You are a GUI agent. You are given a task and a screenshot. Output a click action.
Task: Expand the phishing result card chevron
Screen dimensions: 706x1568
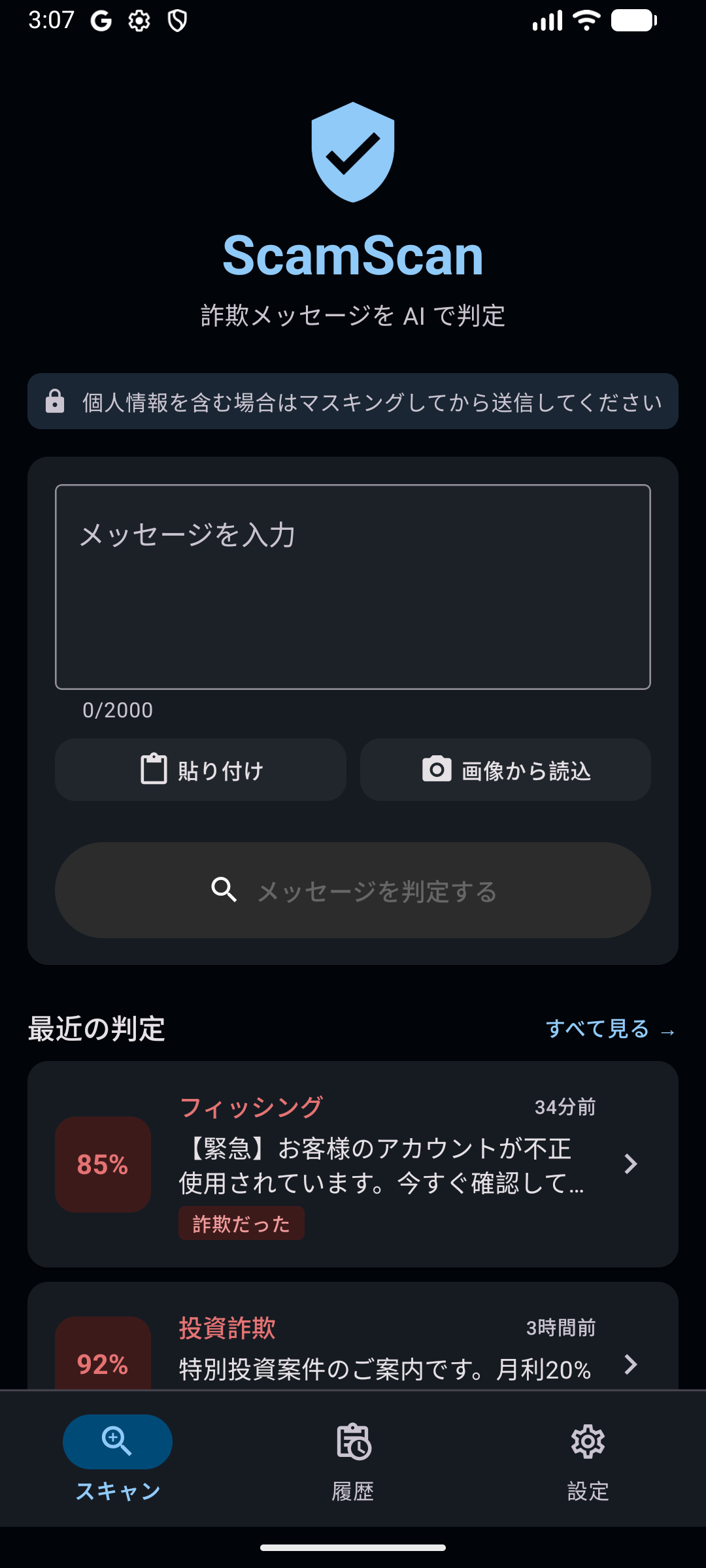click(x=630, y=1164)
